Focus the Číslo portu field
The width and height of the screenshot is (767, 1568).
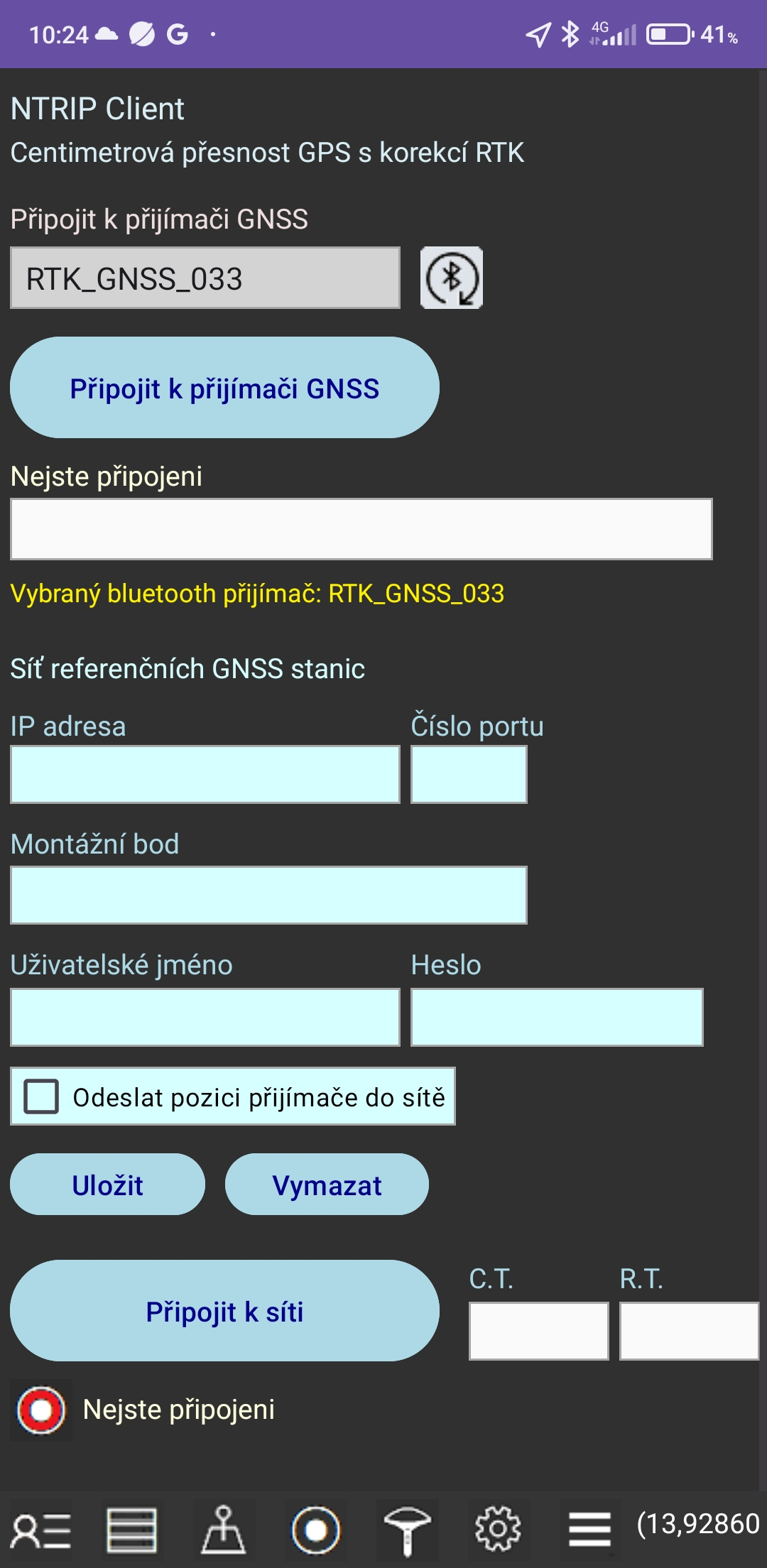(x=469, y=775)
